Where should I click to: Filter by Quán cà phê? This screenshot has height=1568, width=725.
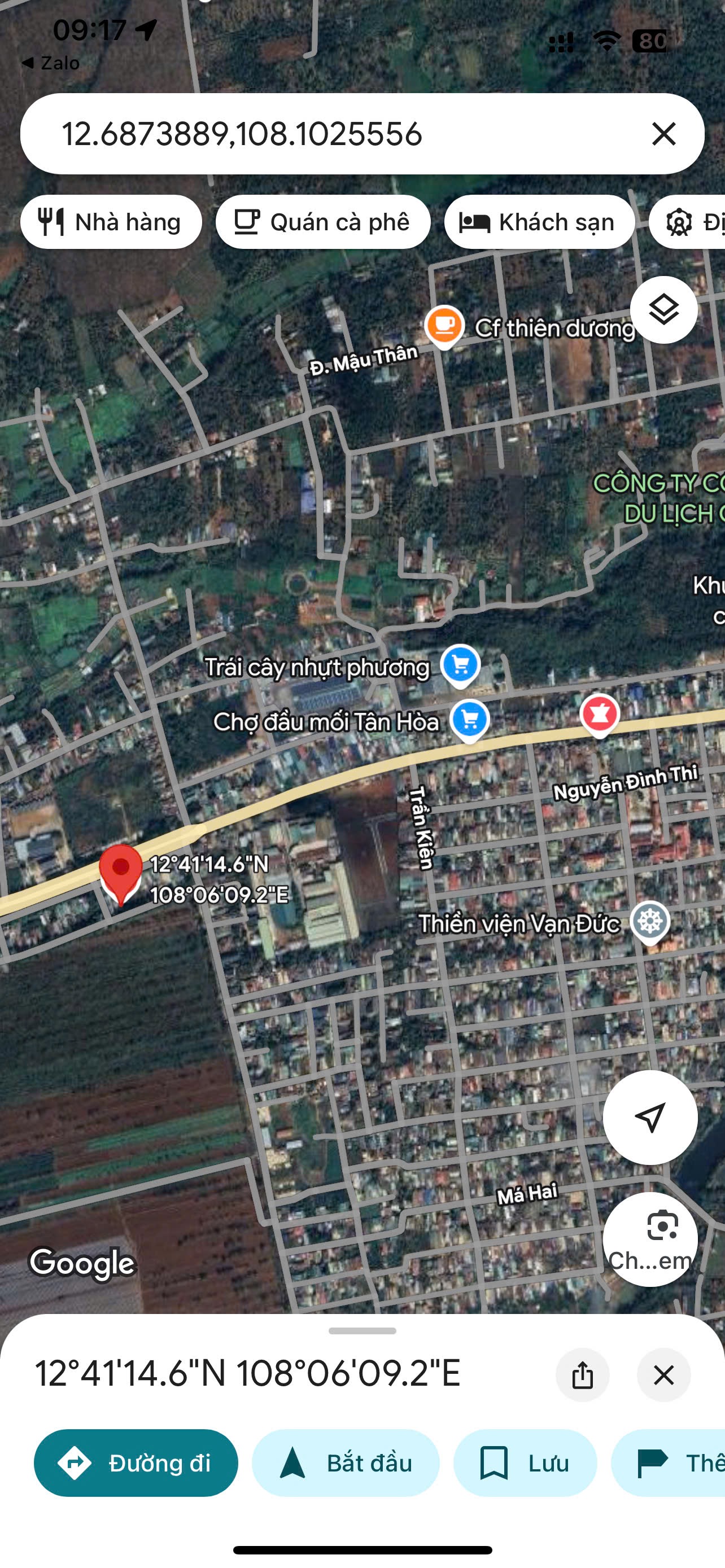(322, 222)
